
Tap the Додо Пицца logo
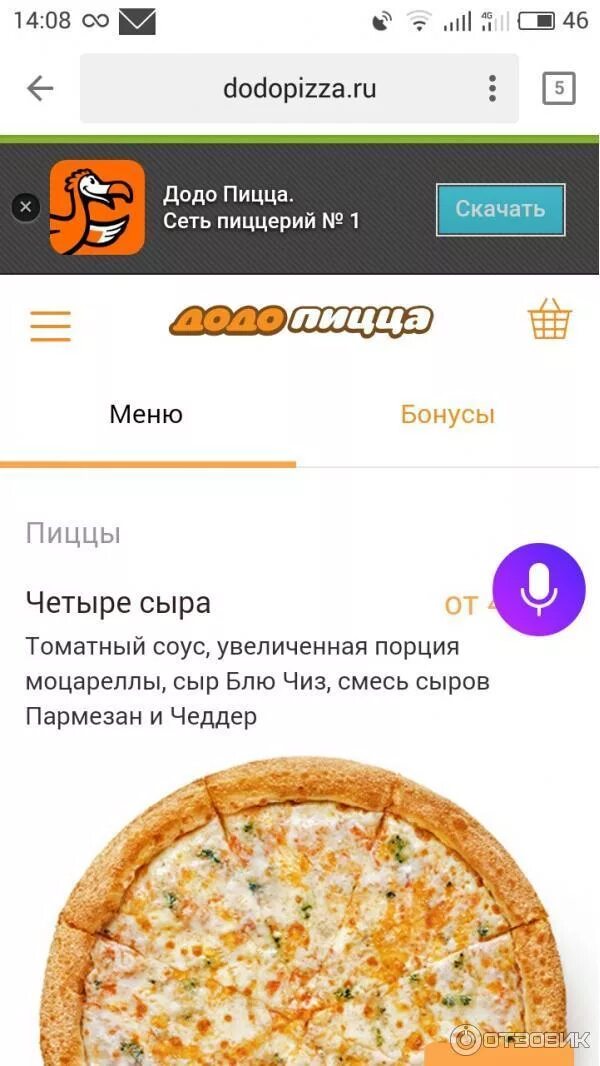(300, 321)
